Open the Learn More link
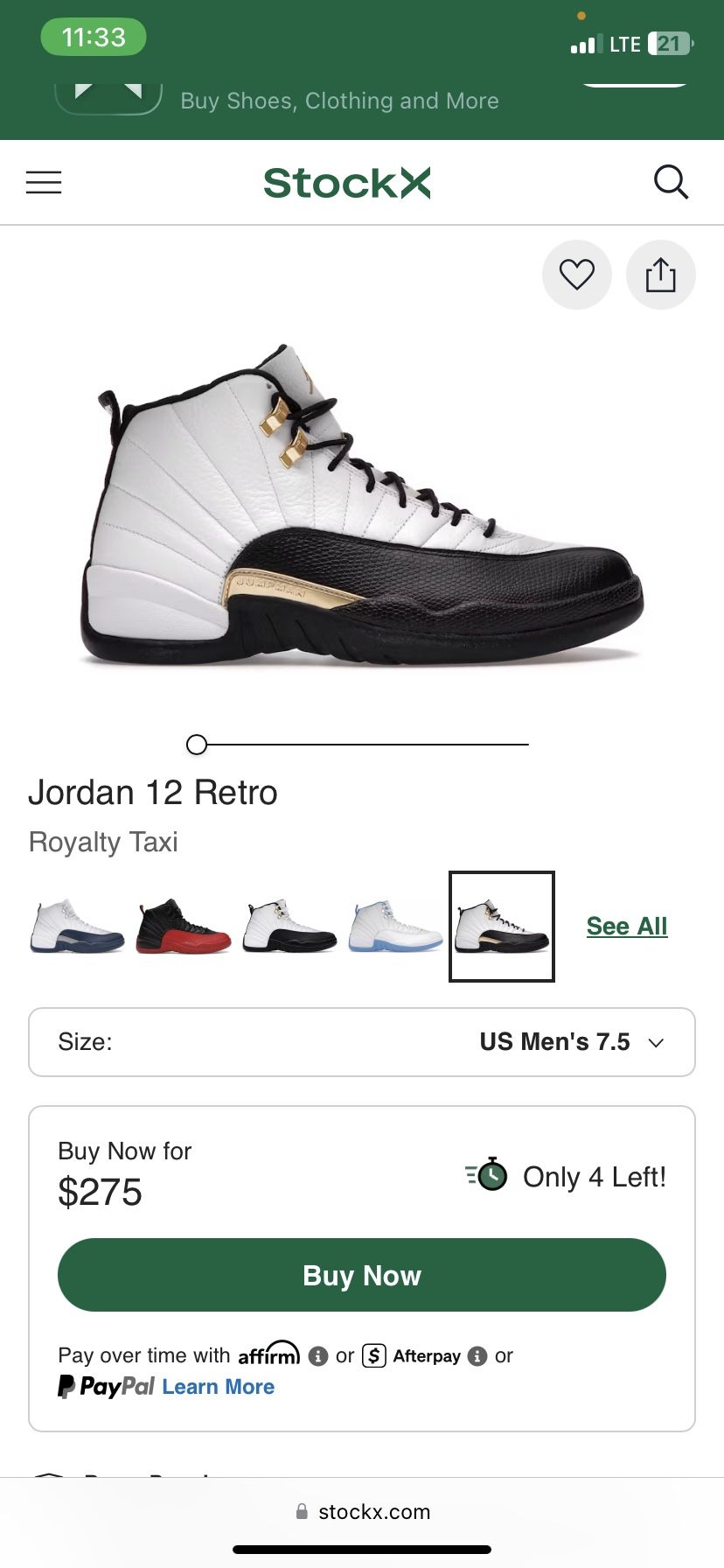The height and width of the screenshot is (1568, 724). point(218,1386)
